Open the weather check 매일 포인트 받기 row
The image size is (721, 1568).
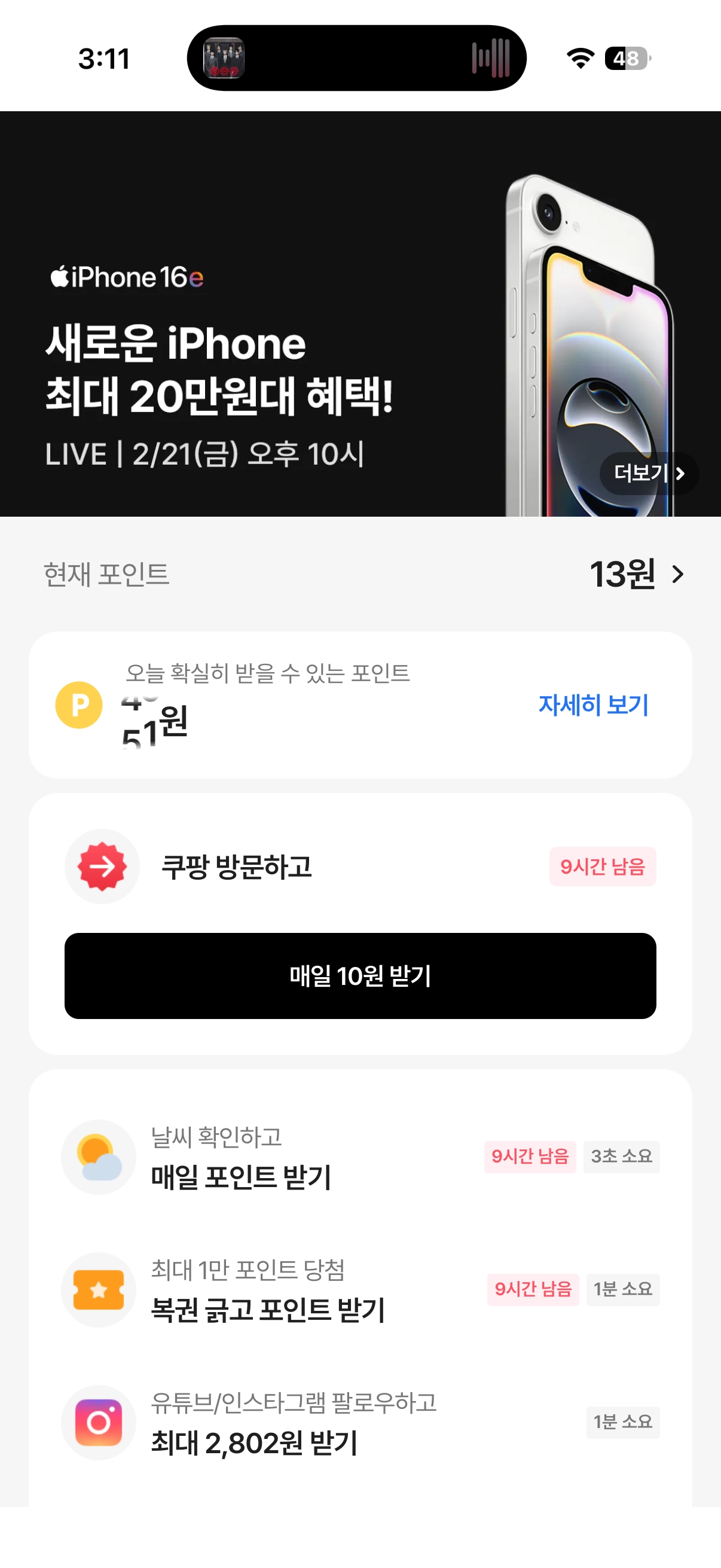coord(360,1157)
